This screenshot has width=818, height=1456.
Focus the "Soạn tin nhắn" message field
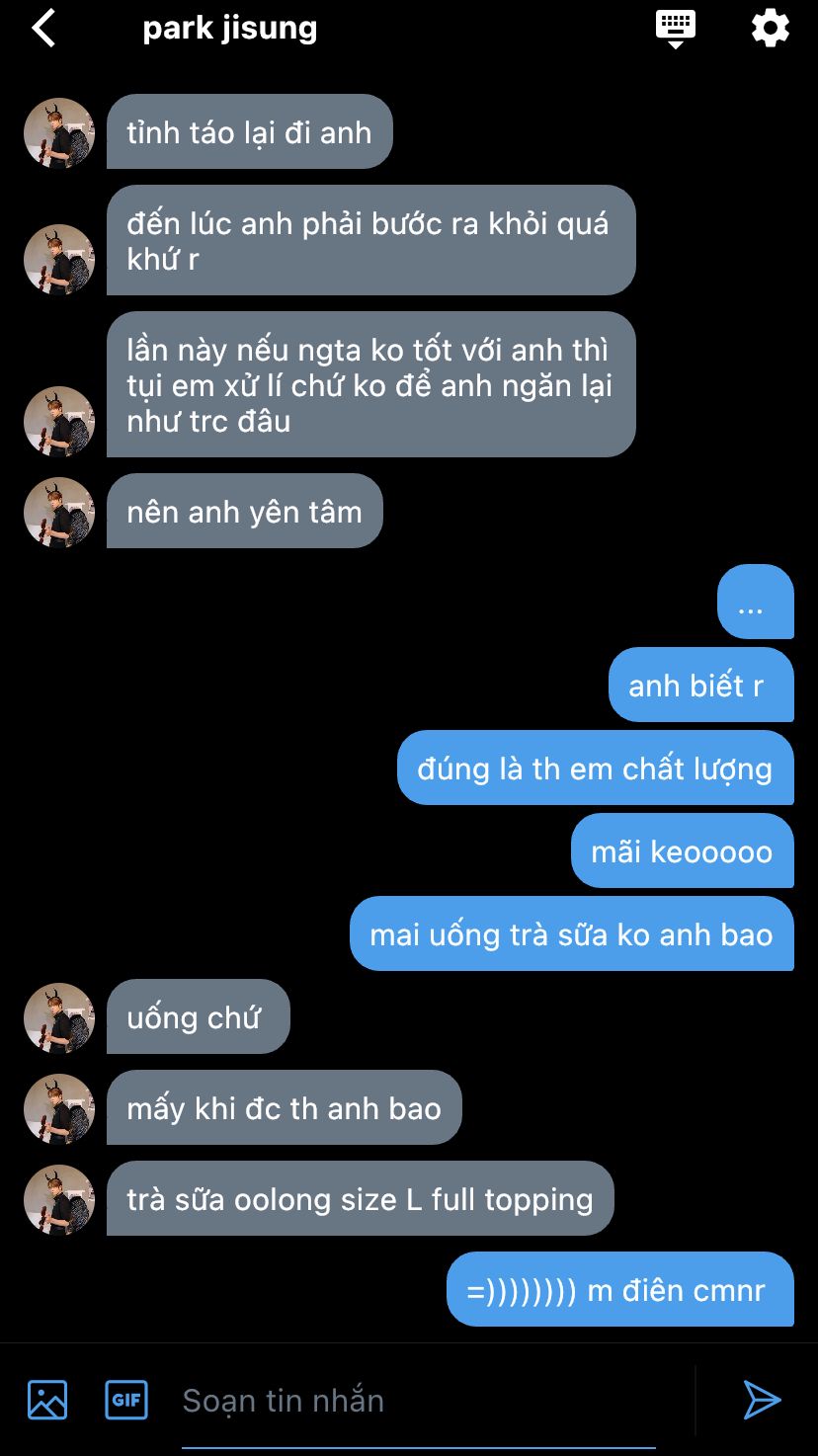(x=419, y=1401)
